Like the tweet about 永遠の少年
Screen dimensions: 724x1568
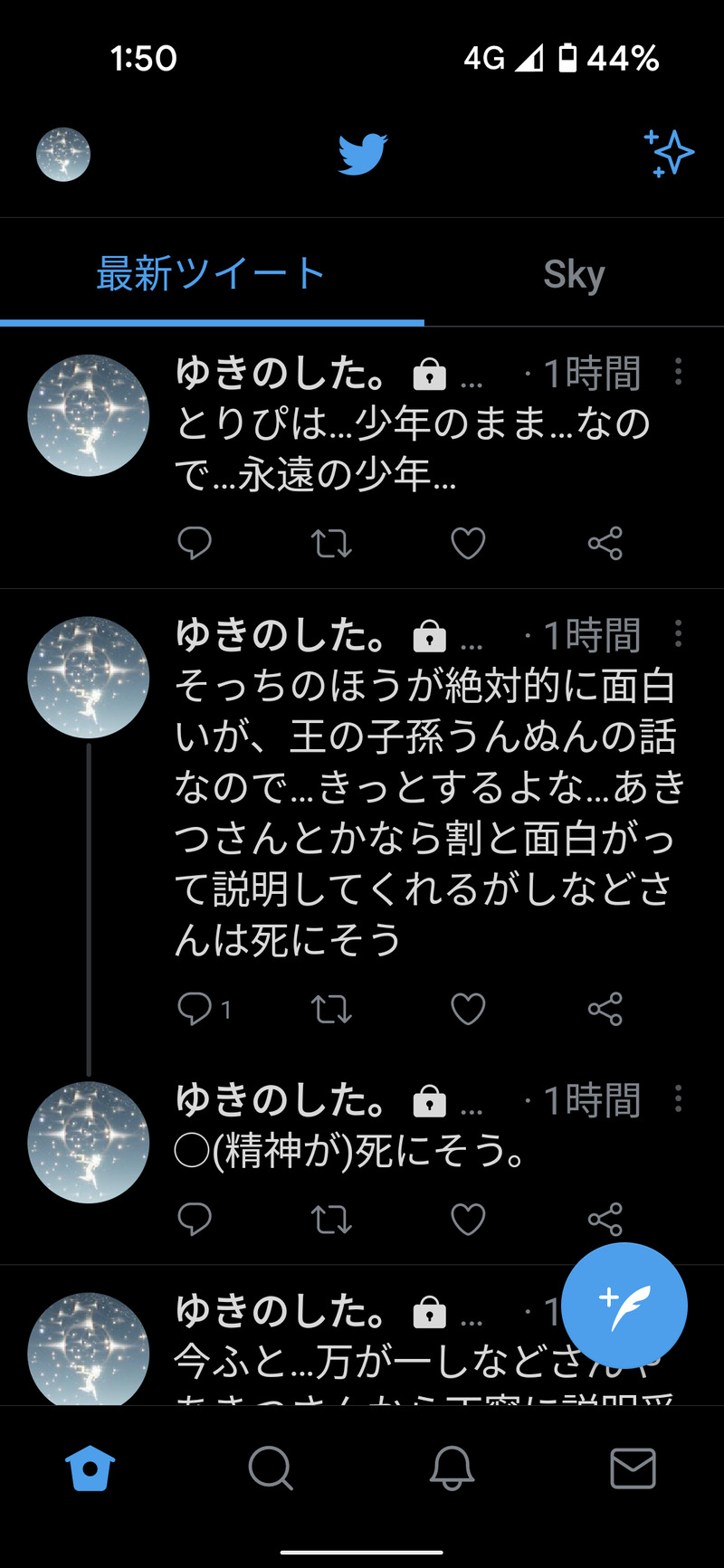tap(468, 543)
